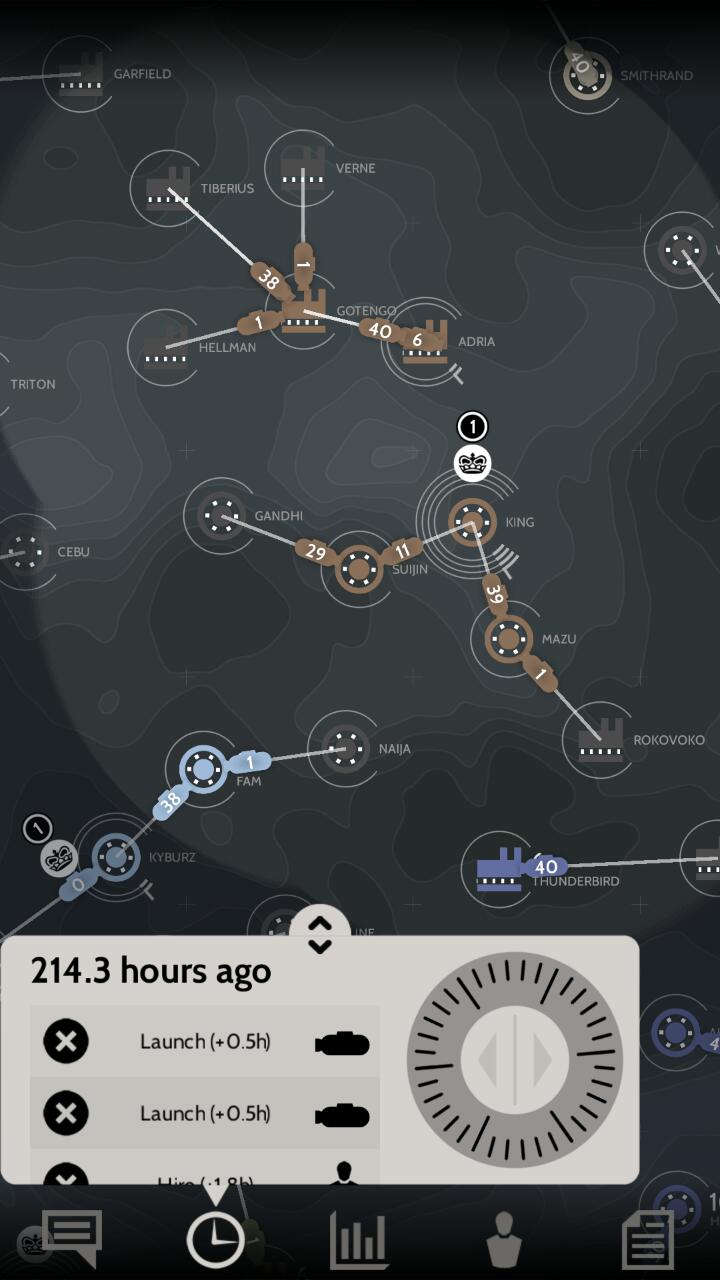Select the Rokovoko factory

[x=600, y=740]
